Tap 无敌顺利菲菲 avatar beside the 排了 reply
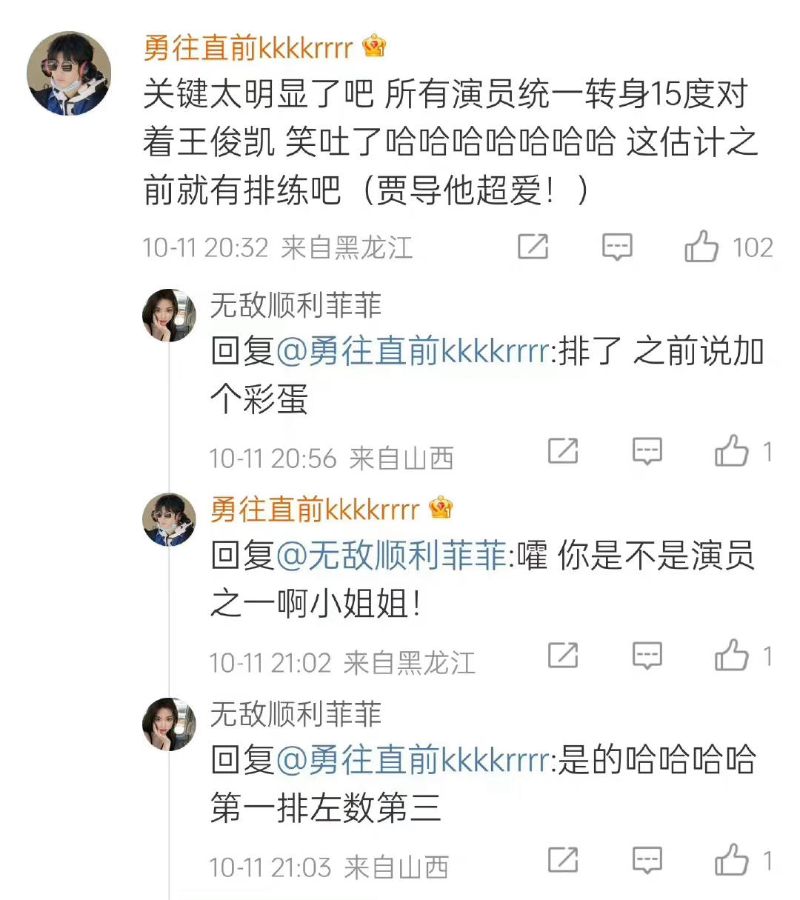This screenshot has width=800, height=900. [169, 317]
